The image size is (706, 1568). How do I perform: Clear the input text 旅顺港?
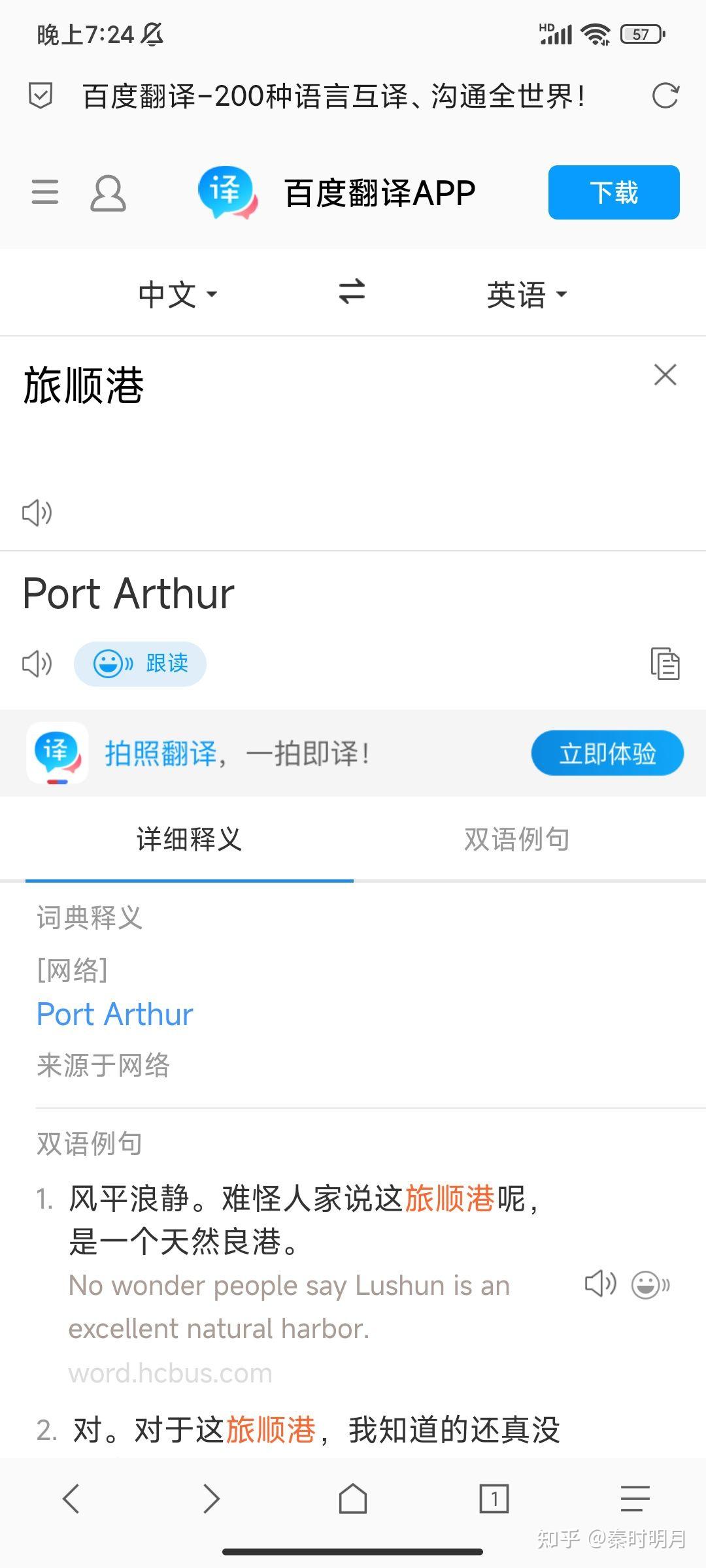click(x=665, y=375)
